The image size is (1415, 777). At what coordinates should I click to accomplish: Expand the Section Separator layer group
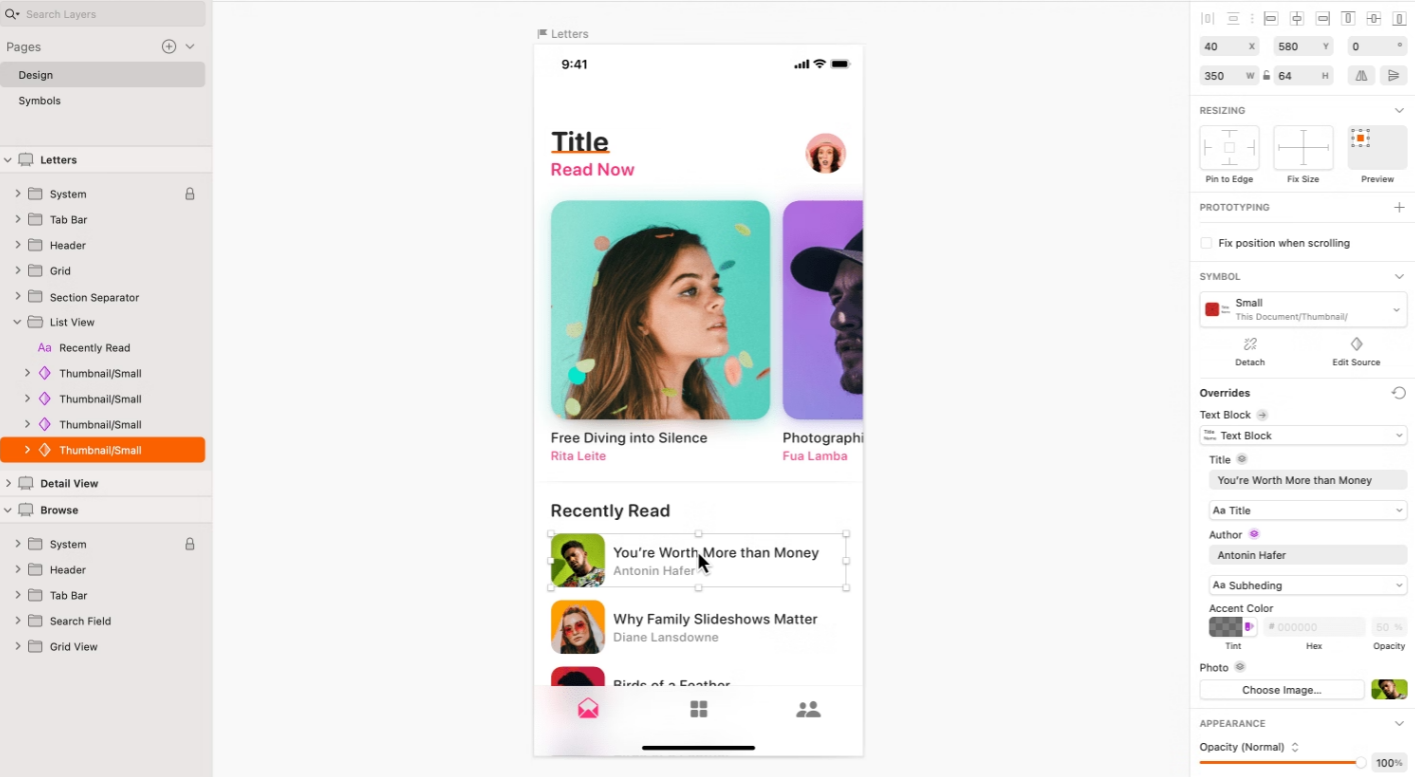[17, 297]
